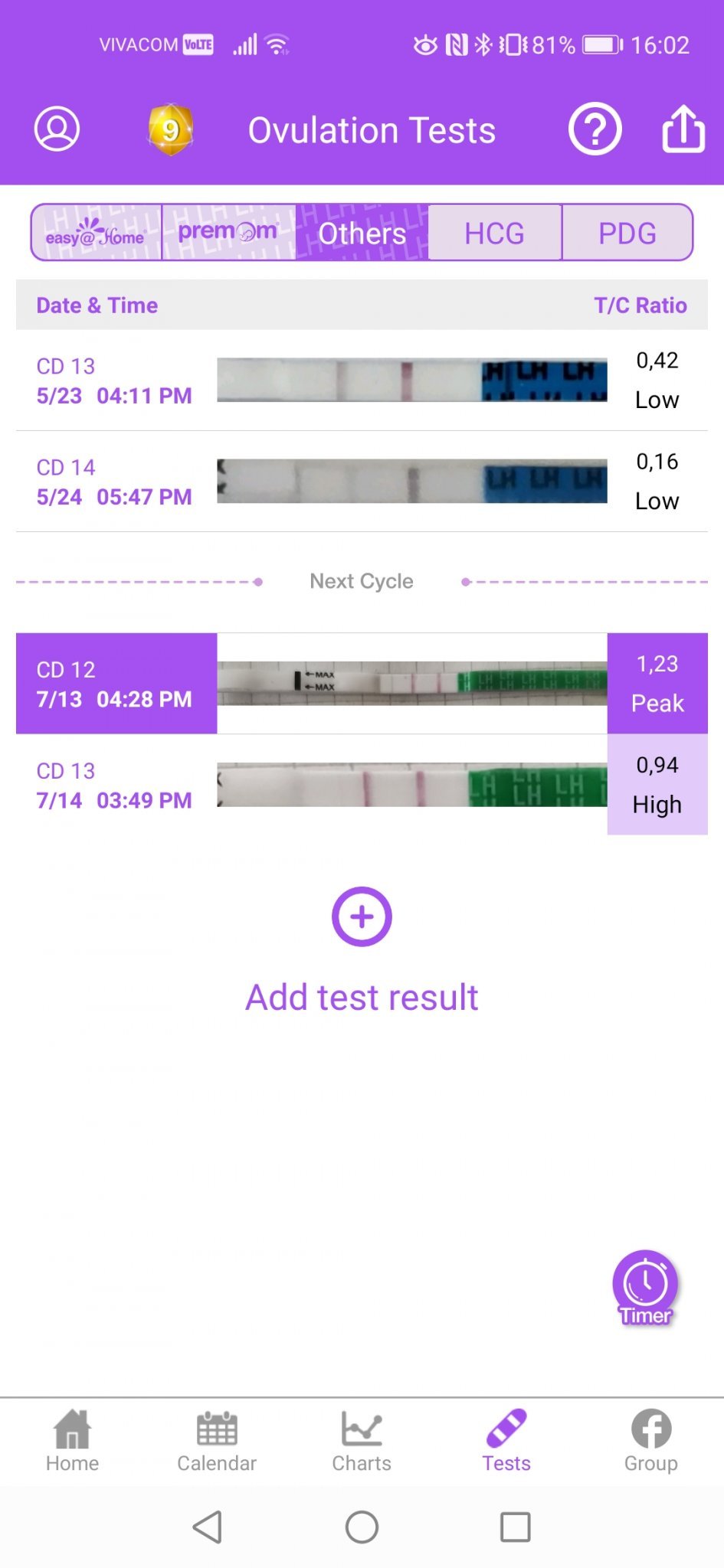The height and width of the screenshot is (1568, 724).
Task: Share the ovulation test results
Action: 683,129
